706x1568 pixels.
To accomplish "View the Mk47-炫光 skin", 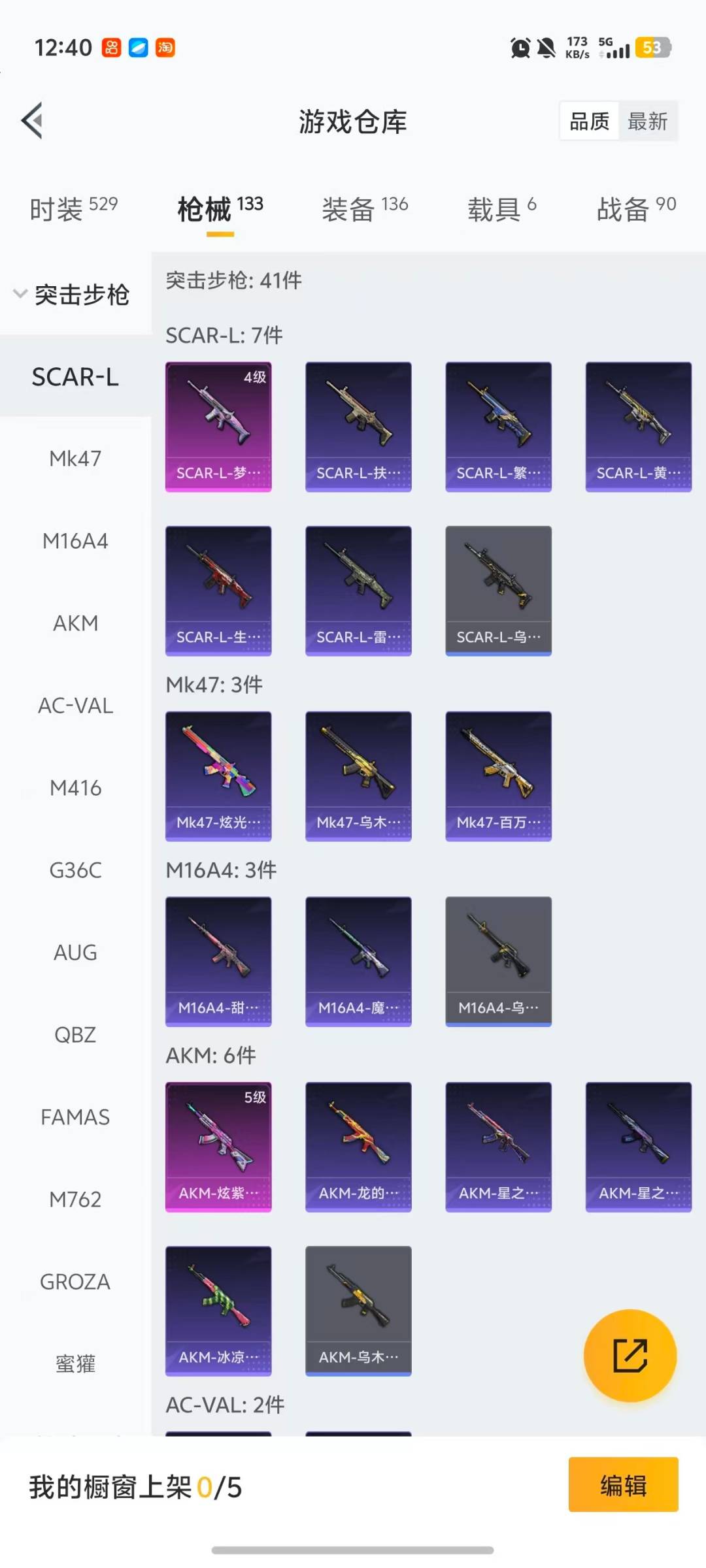I will pos(218,776).
